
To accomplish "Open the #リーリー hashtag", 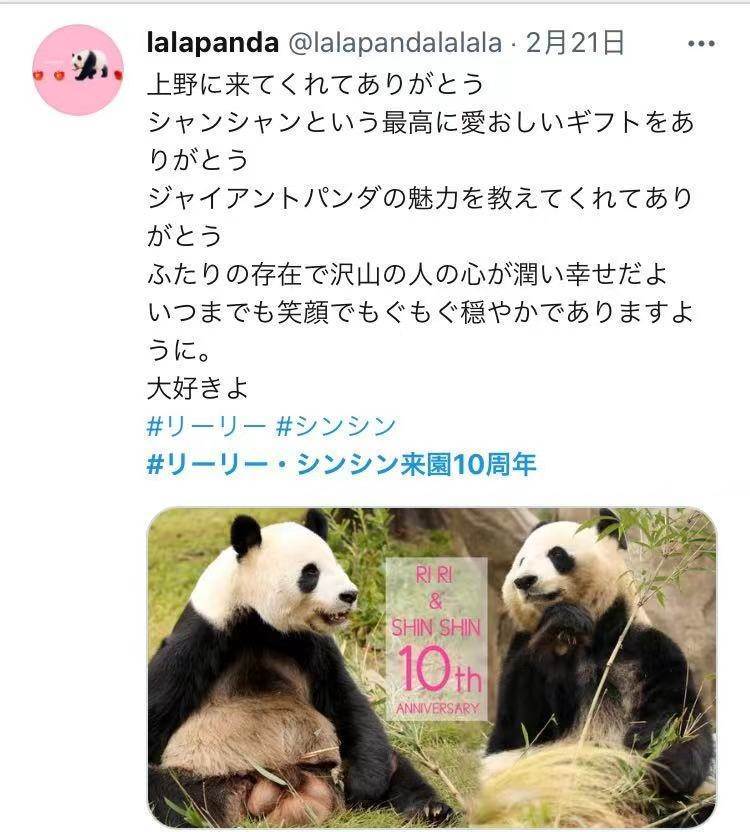I will (206, 426).
